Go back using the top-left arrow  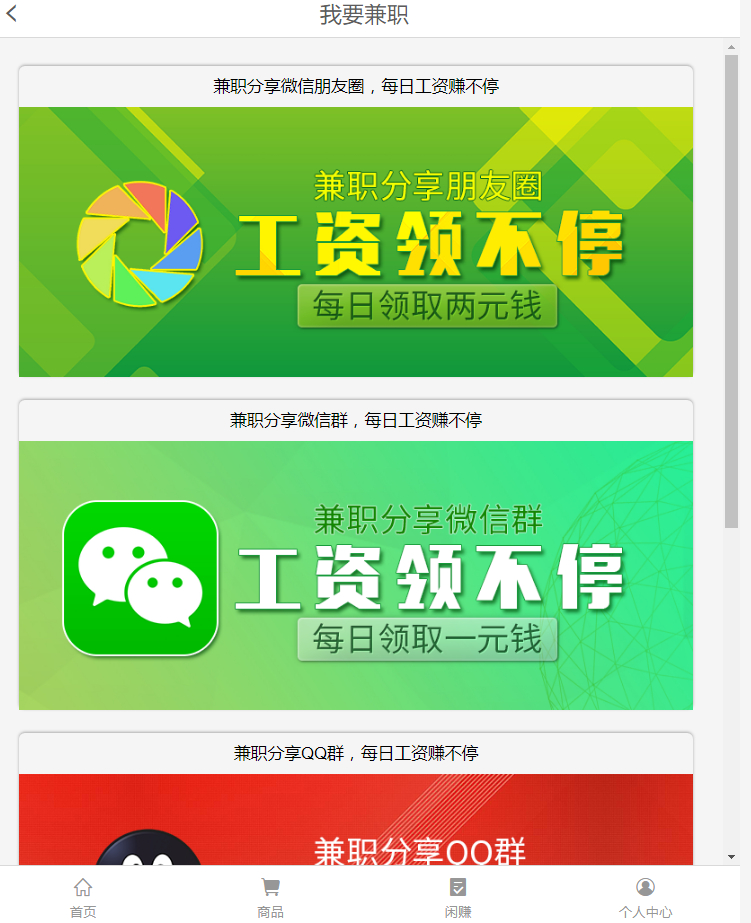tap(12, 14)
